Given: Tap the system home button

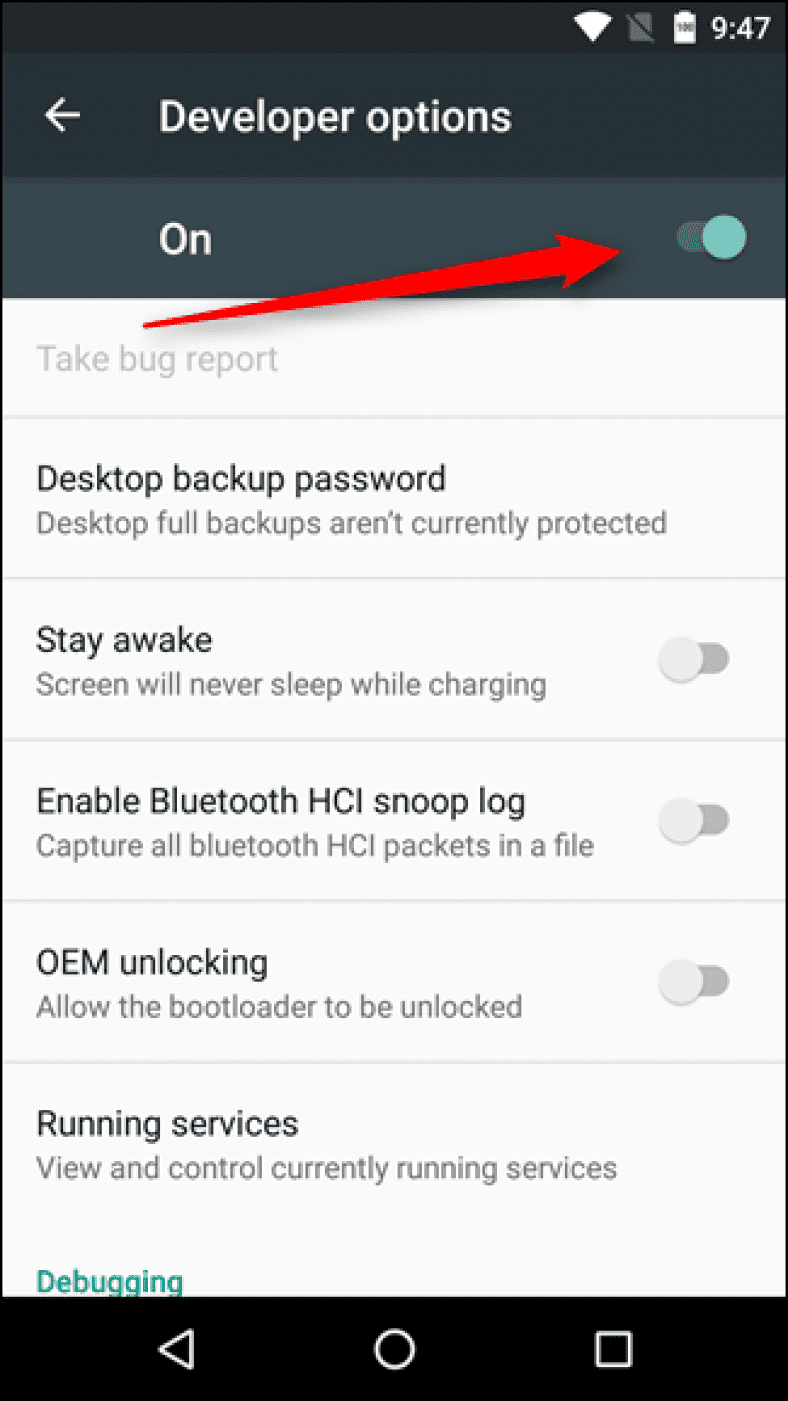Looking at the screenshot, I should tap(394, 1349).
